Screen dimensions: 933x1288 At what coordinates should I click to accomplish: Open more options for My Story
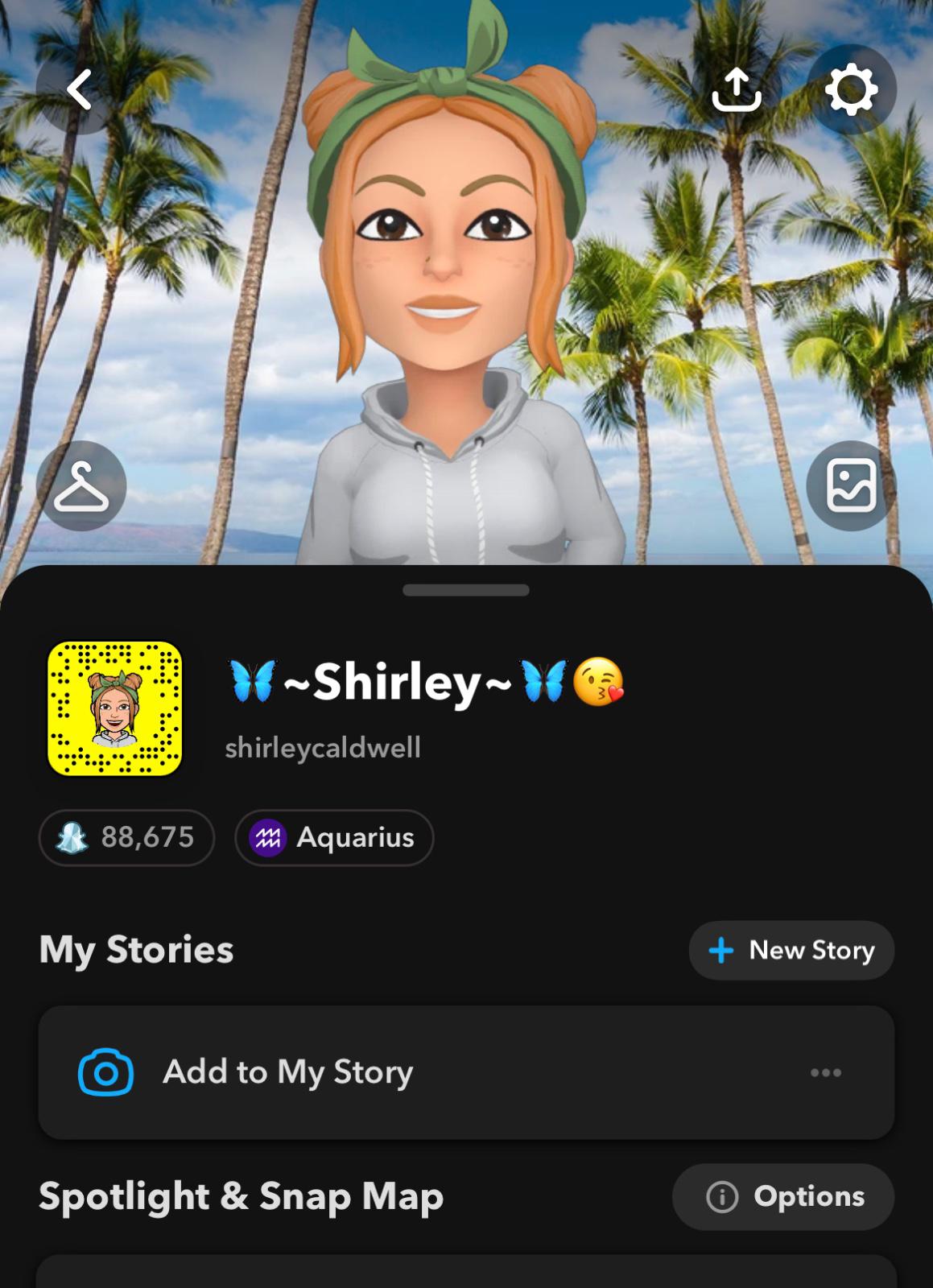[x=825, y=1072]
